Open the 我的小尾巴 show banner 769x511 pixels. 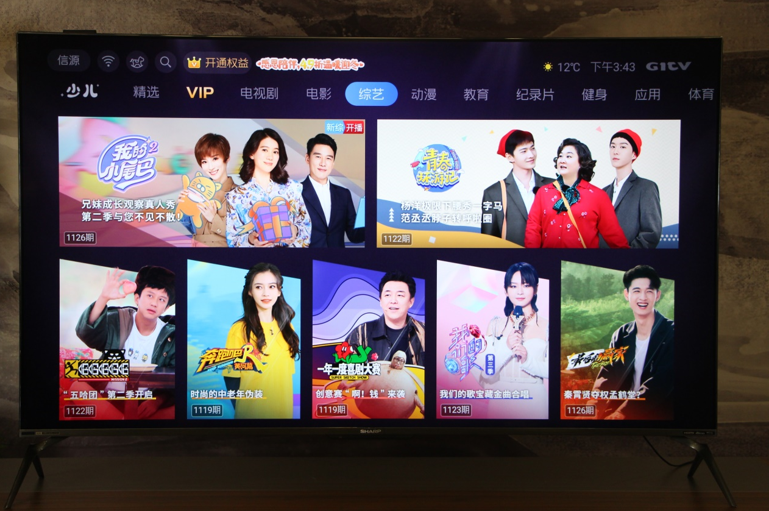(x=211, y=182)
